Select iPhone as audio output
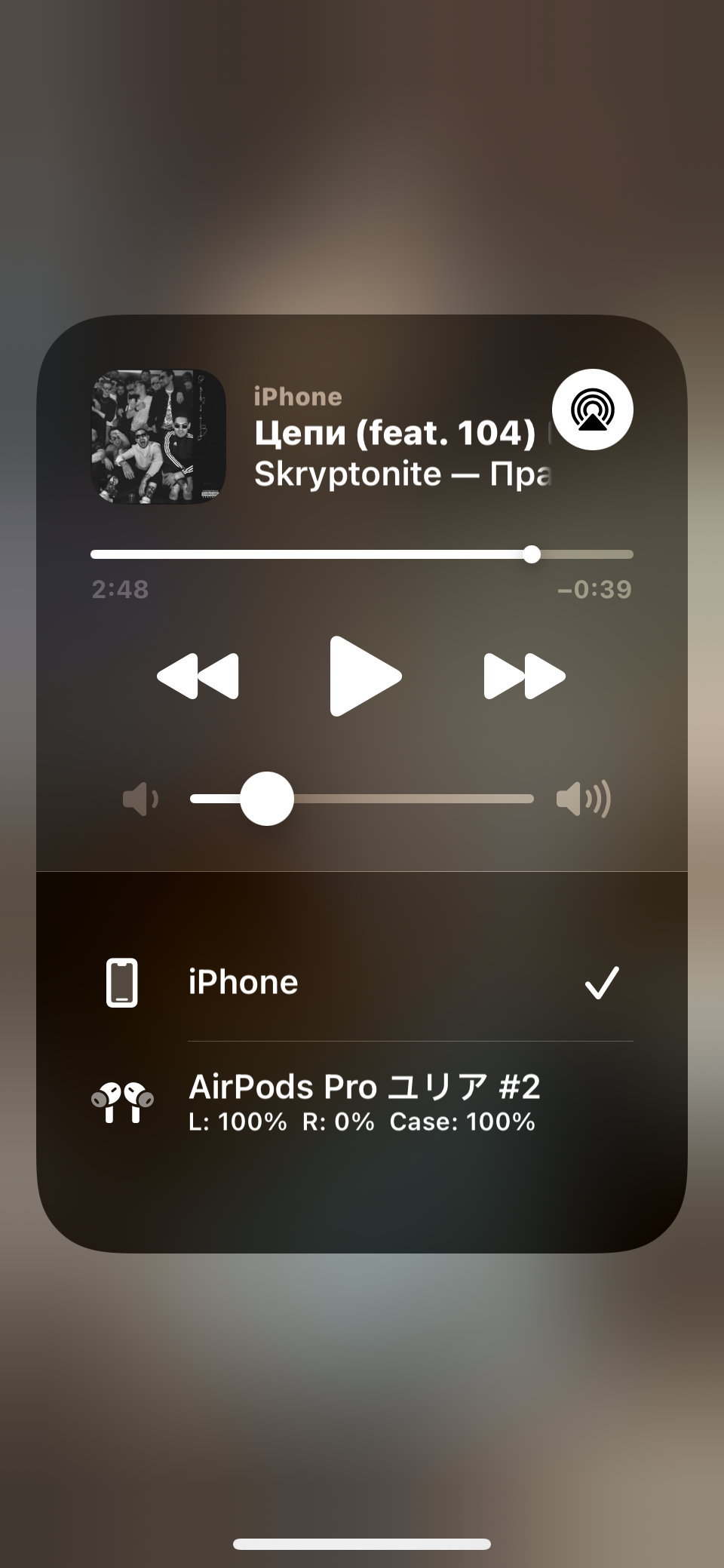The width and height of the screenshot is (724, 1568). click(x=362, y=983)
